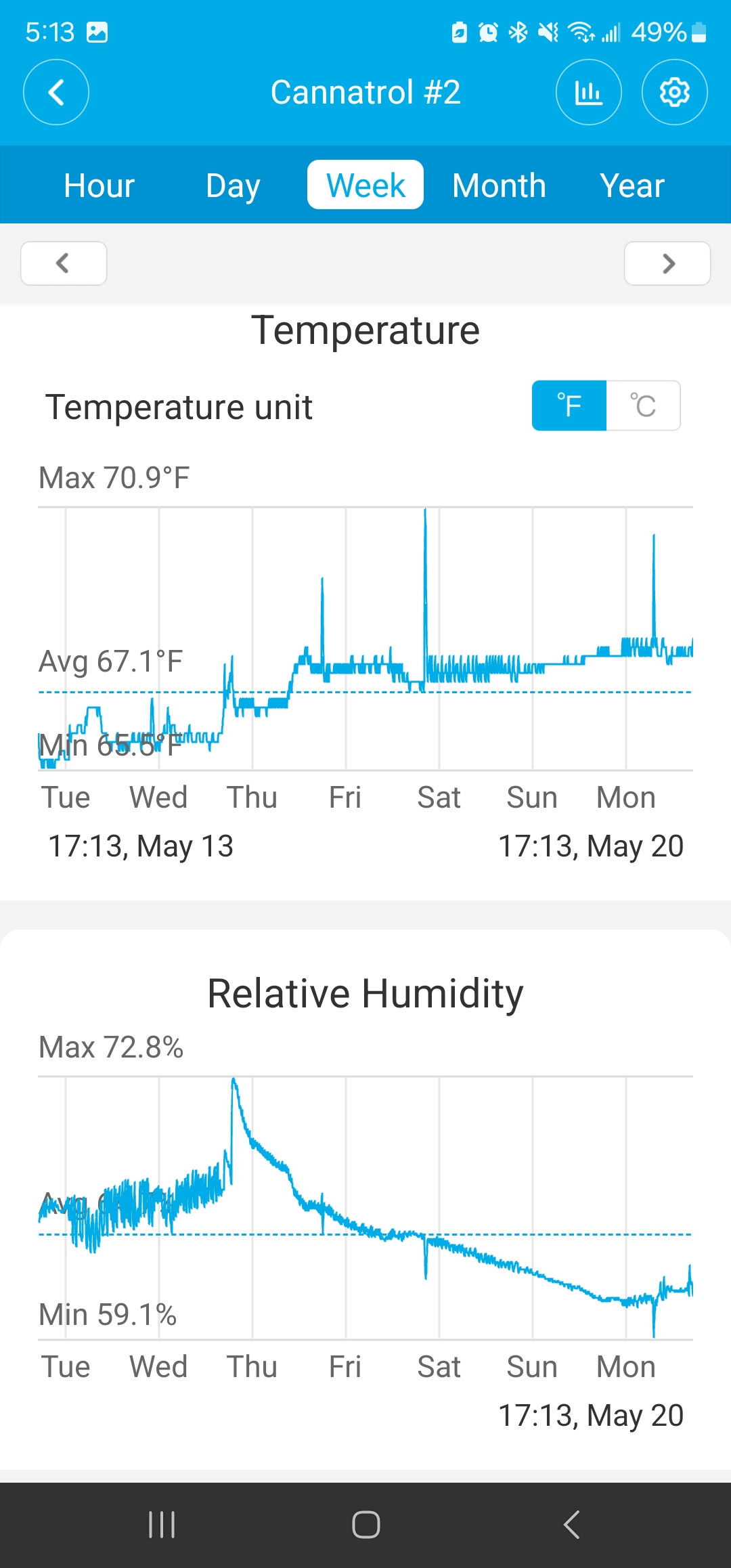Open the device settings gear
Viewport: 731px width, 1568px height.
(x=675, y=92)
